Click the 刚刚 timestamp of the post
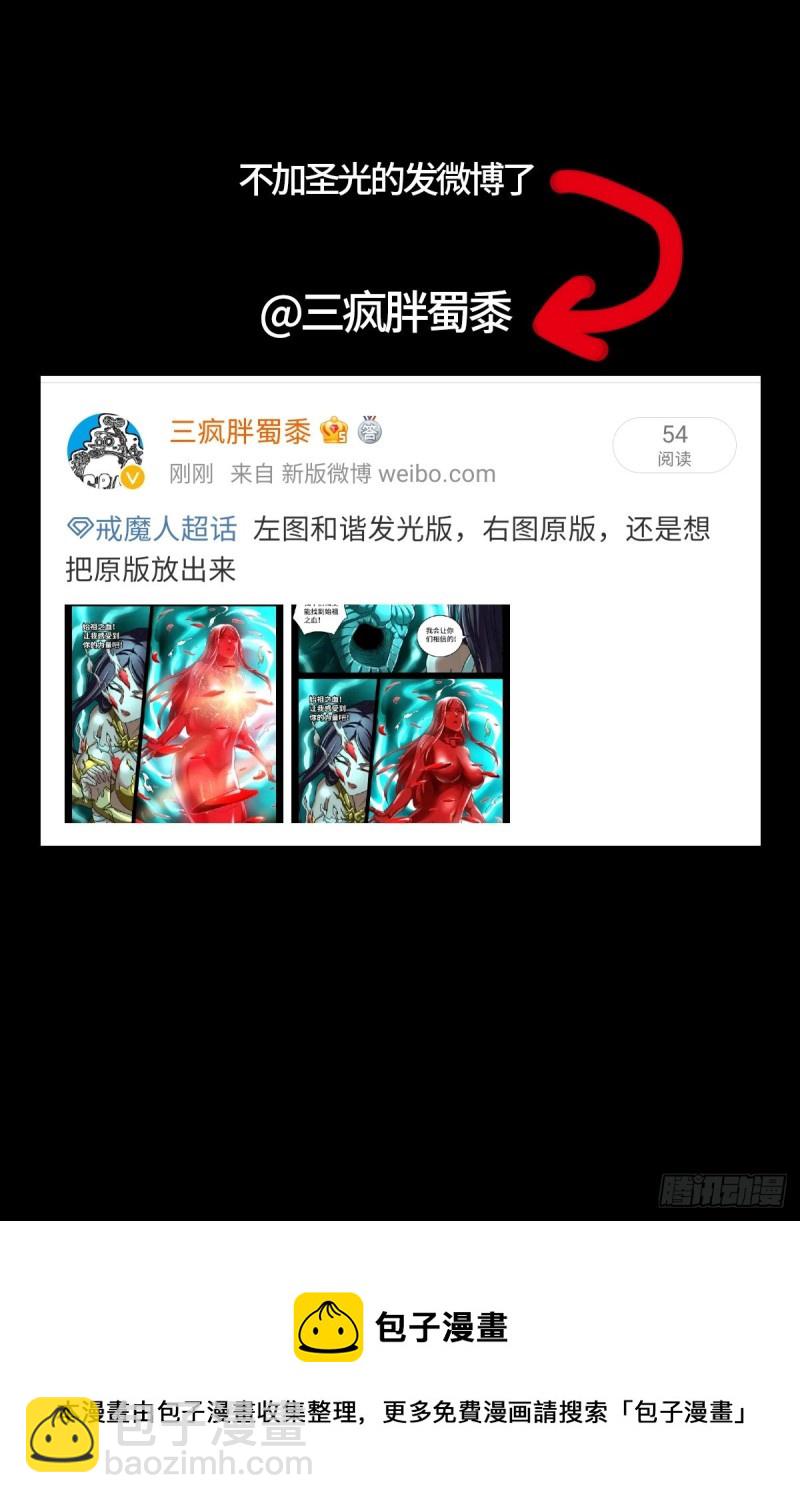The height and width of the screenshot is (1503, 800). [x=186, y=474]
